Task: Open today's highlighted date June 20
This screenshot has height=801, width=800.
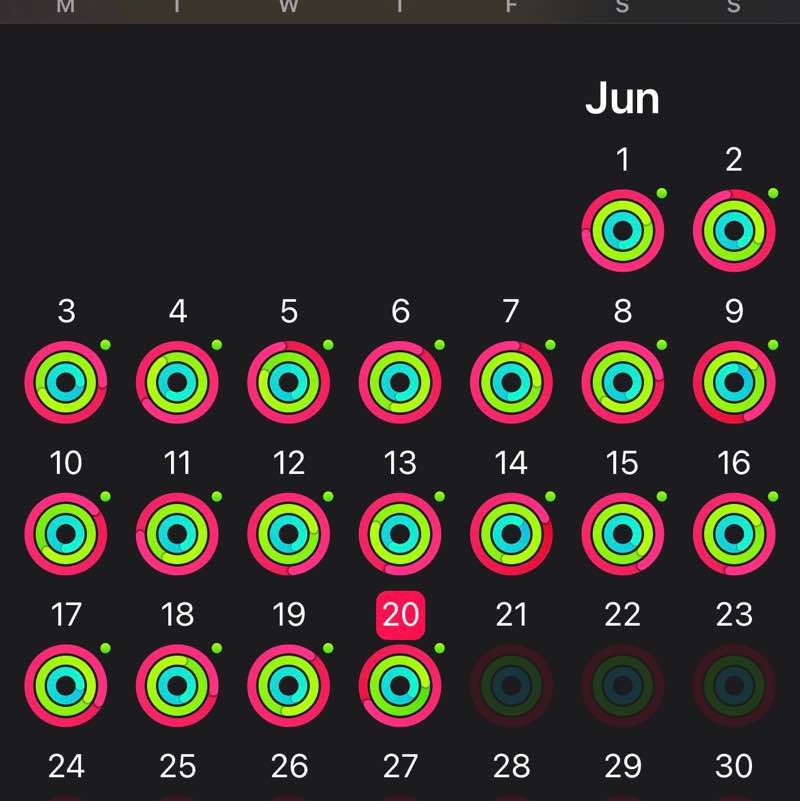Action: coord(400,615)
